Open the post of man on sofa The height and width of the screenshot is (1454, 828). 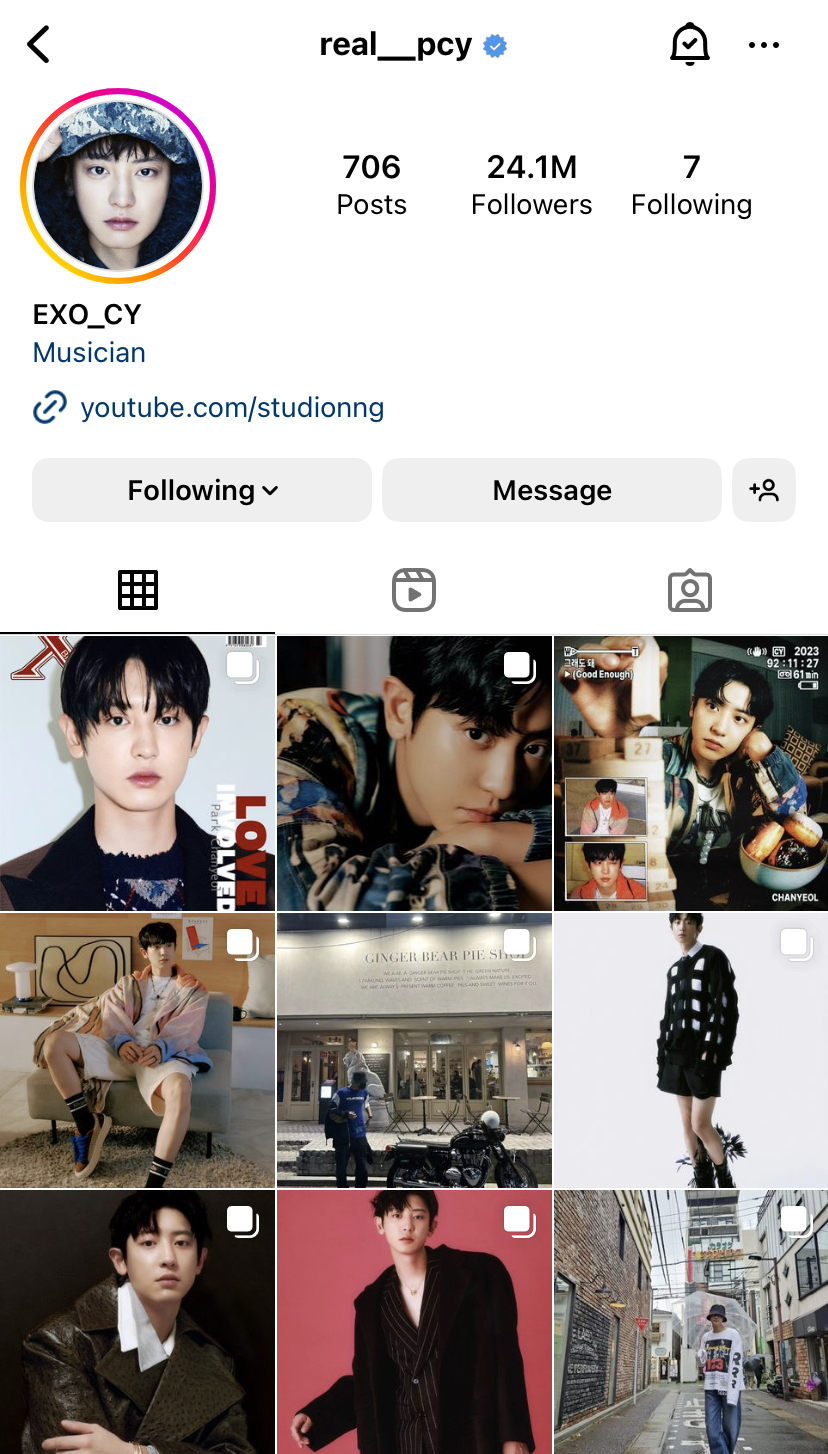point(137,1050)
